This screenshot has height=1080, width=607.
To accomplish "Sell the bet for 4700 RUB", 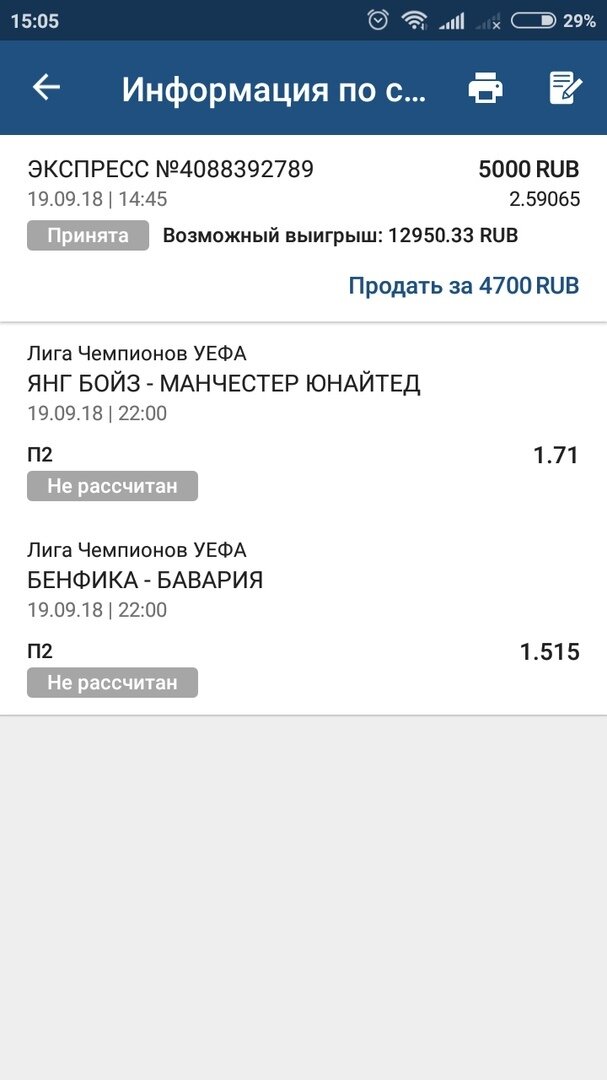I will (x=463, y=286).
